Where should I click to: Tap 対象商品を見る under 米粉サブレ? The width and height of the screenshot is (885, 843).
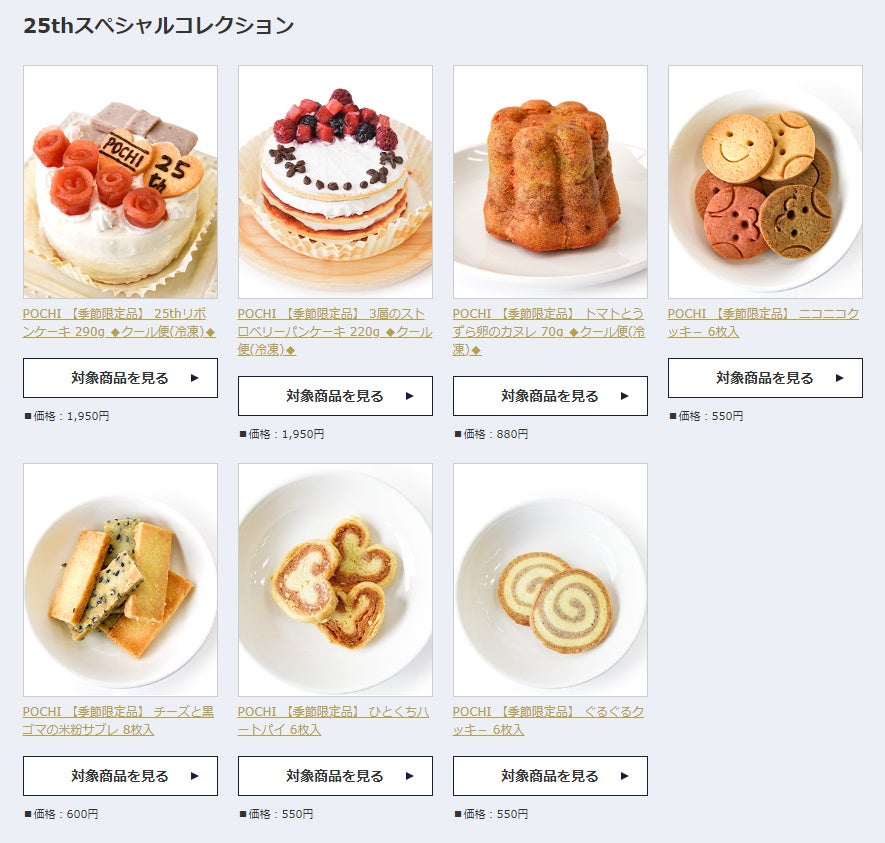click(120, 776)
